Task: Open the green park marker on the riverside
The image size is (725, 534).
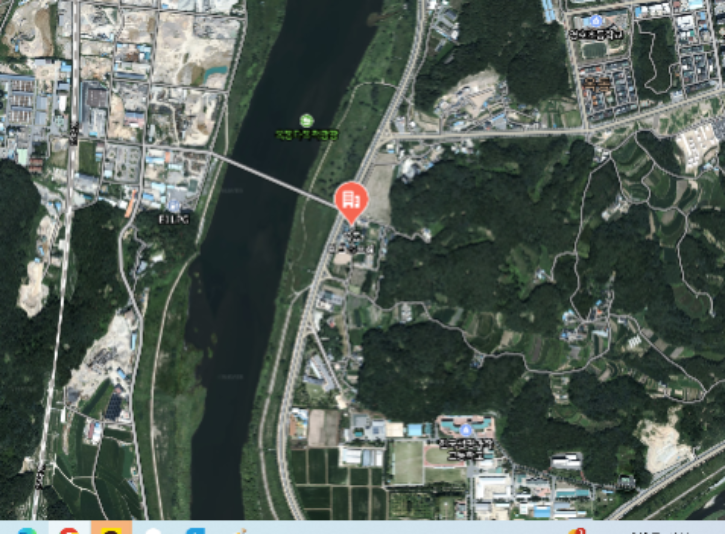Action: tap(306, 120)
